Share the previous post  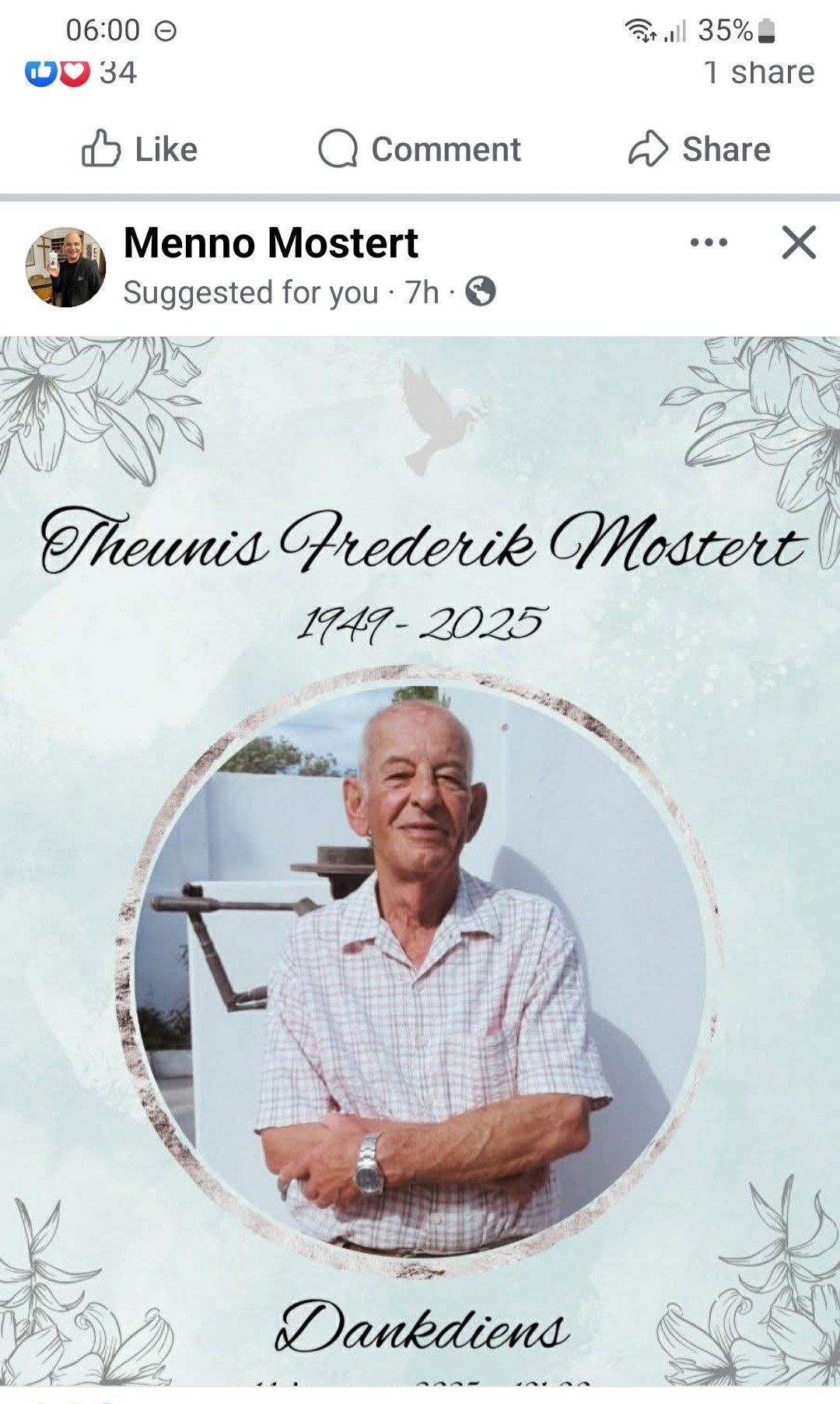[x=698, y=149]
